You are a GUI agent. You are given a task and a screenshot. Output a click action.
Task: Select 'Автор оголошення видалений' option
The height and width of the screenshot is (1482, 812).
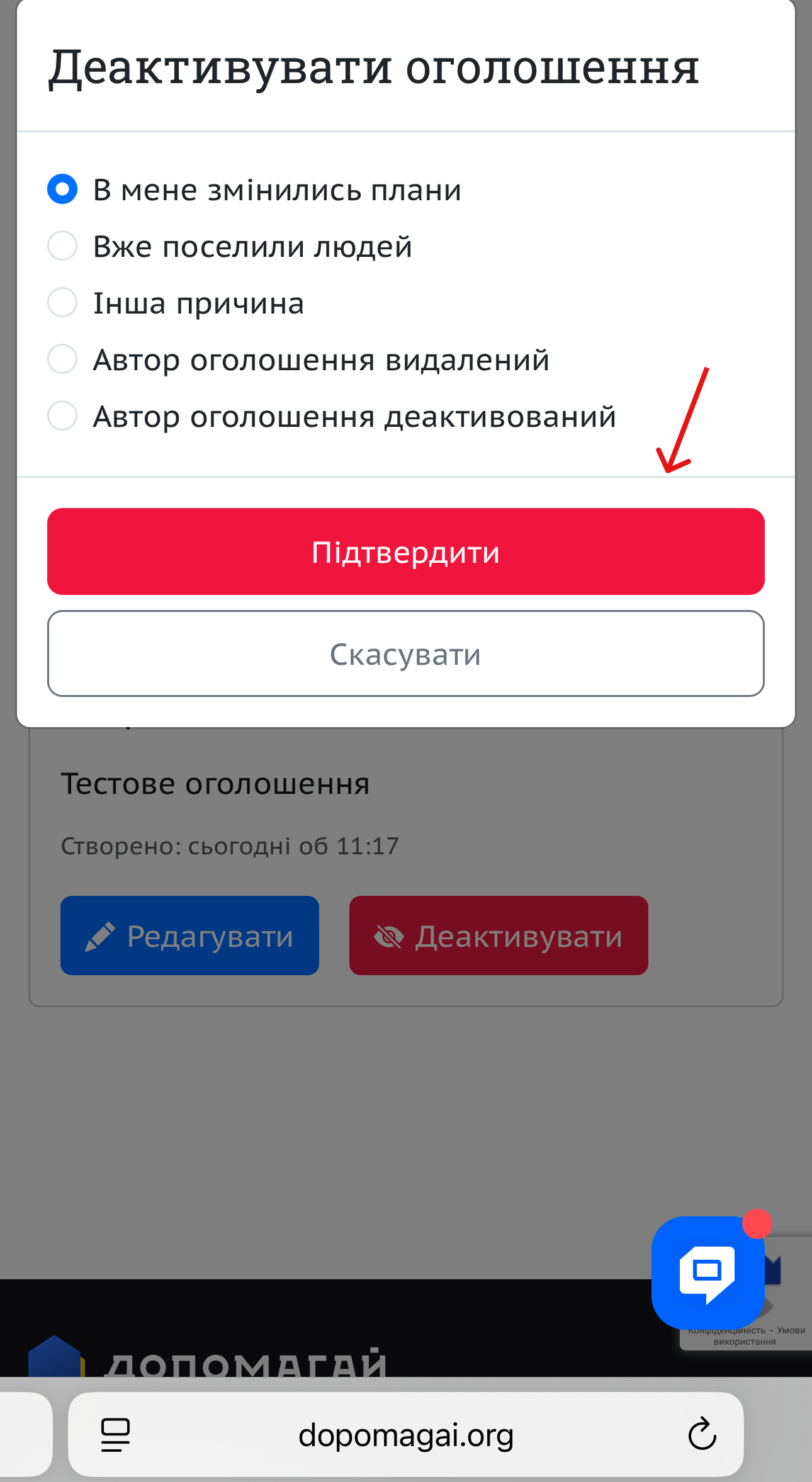[62, 359]
